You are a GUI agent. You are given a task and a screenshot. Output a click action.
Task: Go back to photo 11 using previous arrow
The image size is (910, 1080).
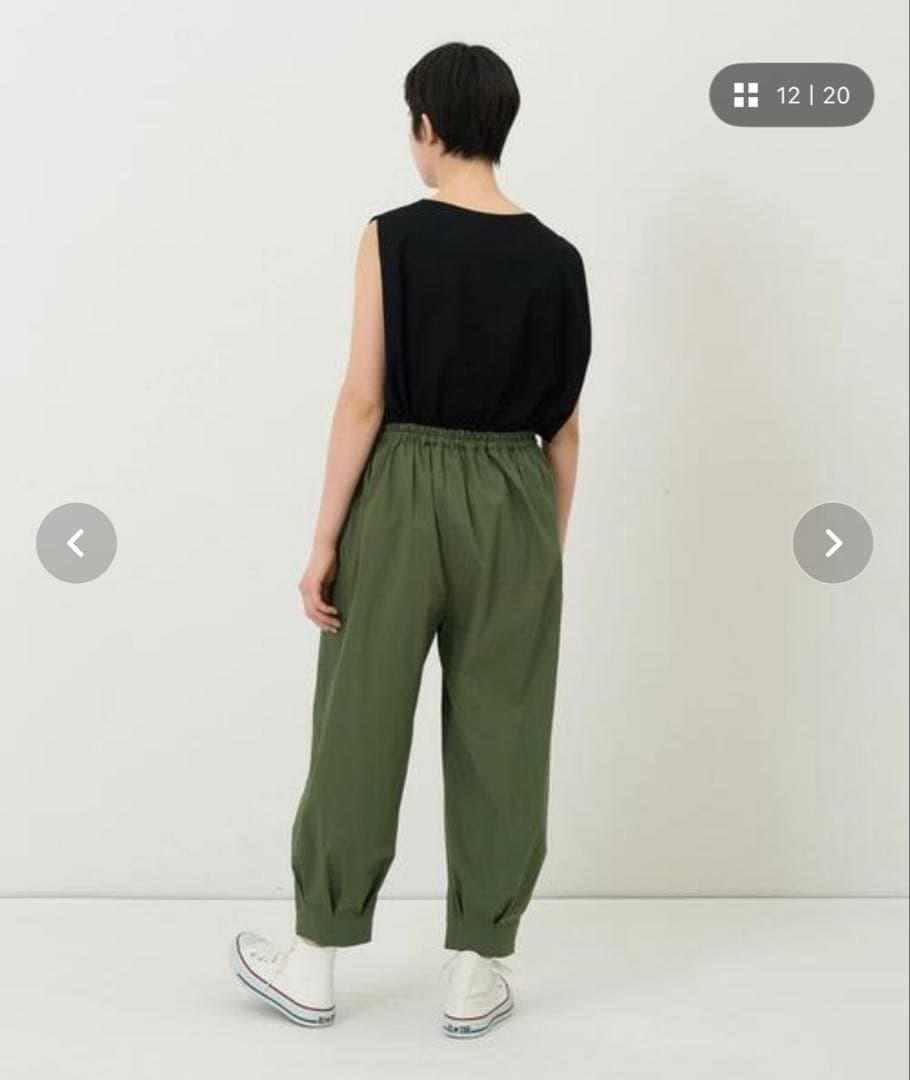click(77, 542)
